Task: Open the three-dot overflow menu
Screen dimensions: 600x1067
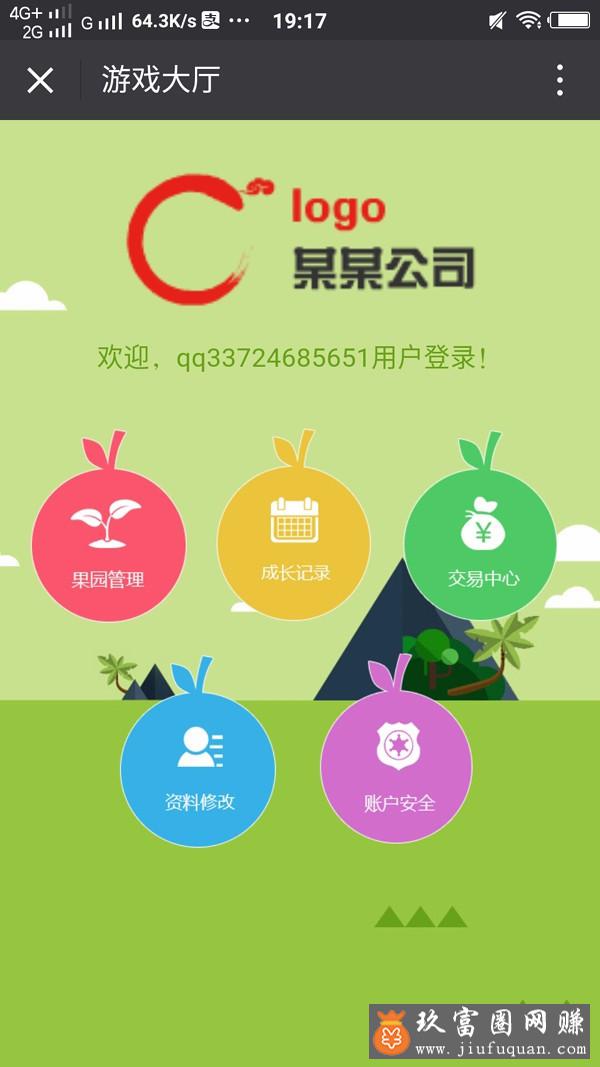Action: [x=559, y=80]
